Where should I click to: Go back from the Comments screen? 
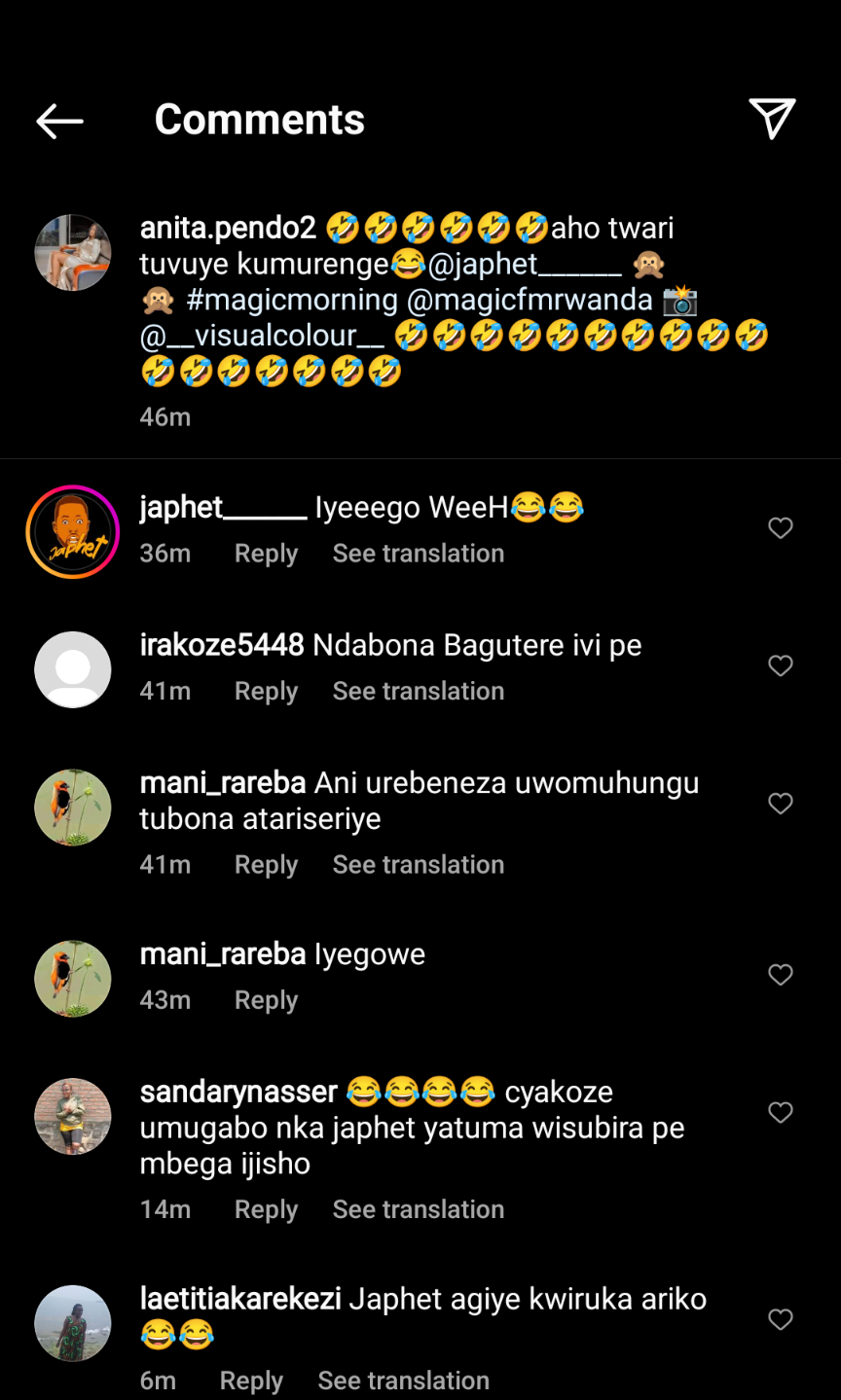(x=60, y=121)
